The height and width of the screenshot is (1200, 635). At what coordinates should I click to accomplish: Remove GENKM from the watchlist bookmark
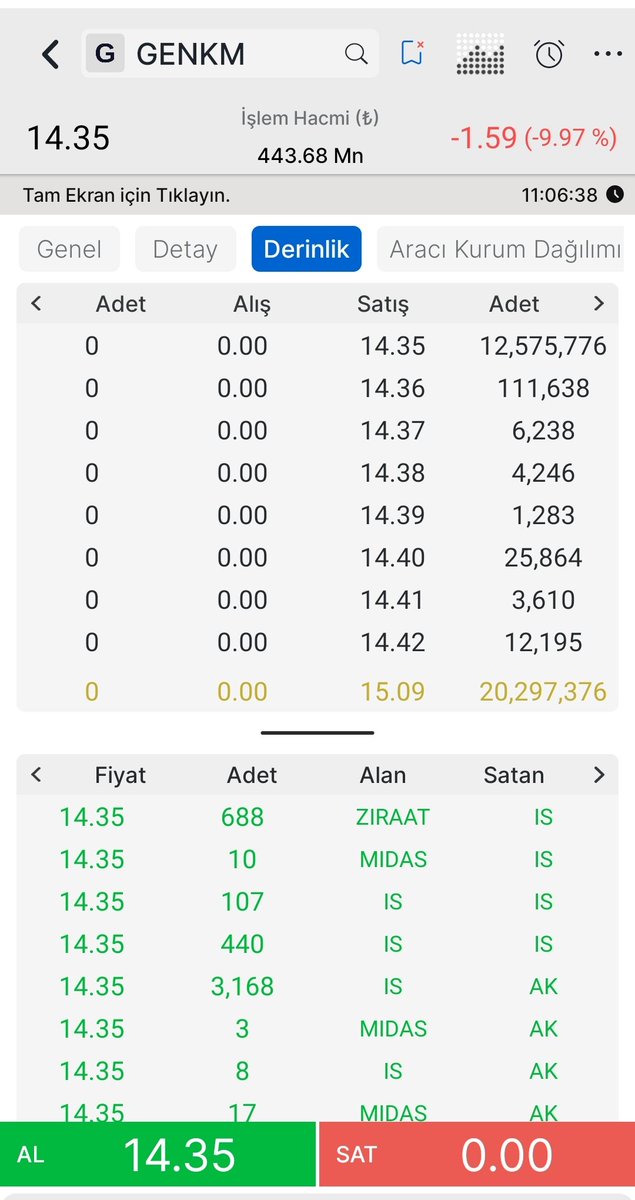click(412, 54)
